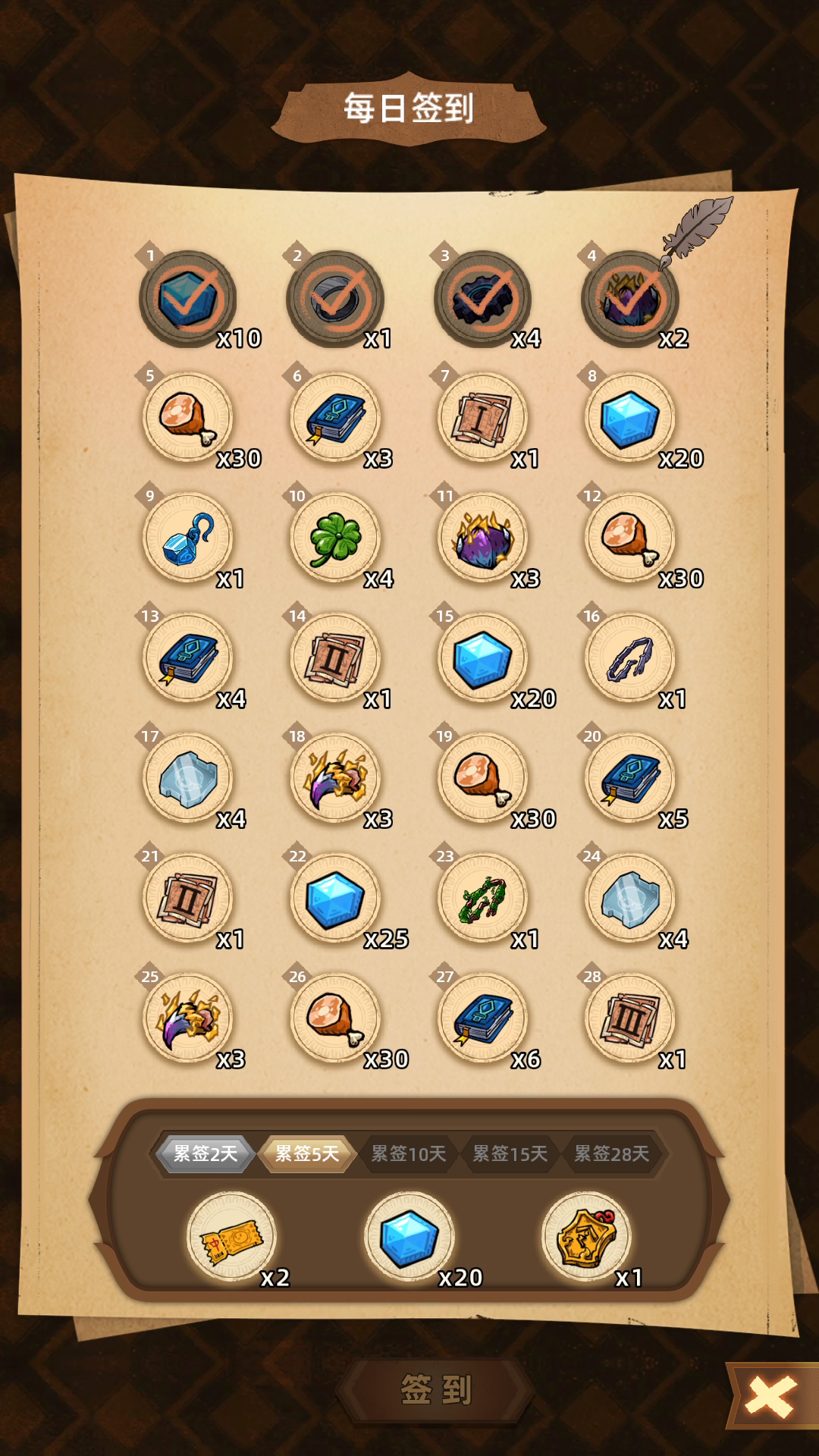Image resolution: width=819 pixels, height=1456 pixels.
Task: Open day 16 item reward details
Action: [x=630, y=657]
